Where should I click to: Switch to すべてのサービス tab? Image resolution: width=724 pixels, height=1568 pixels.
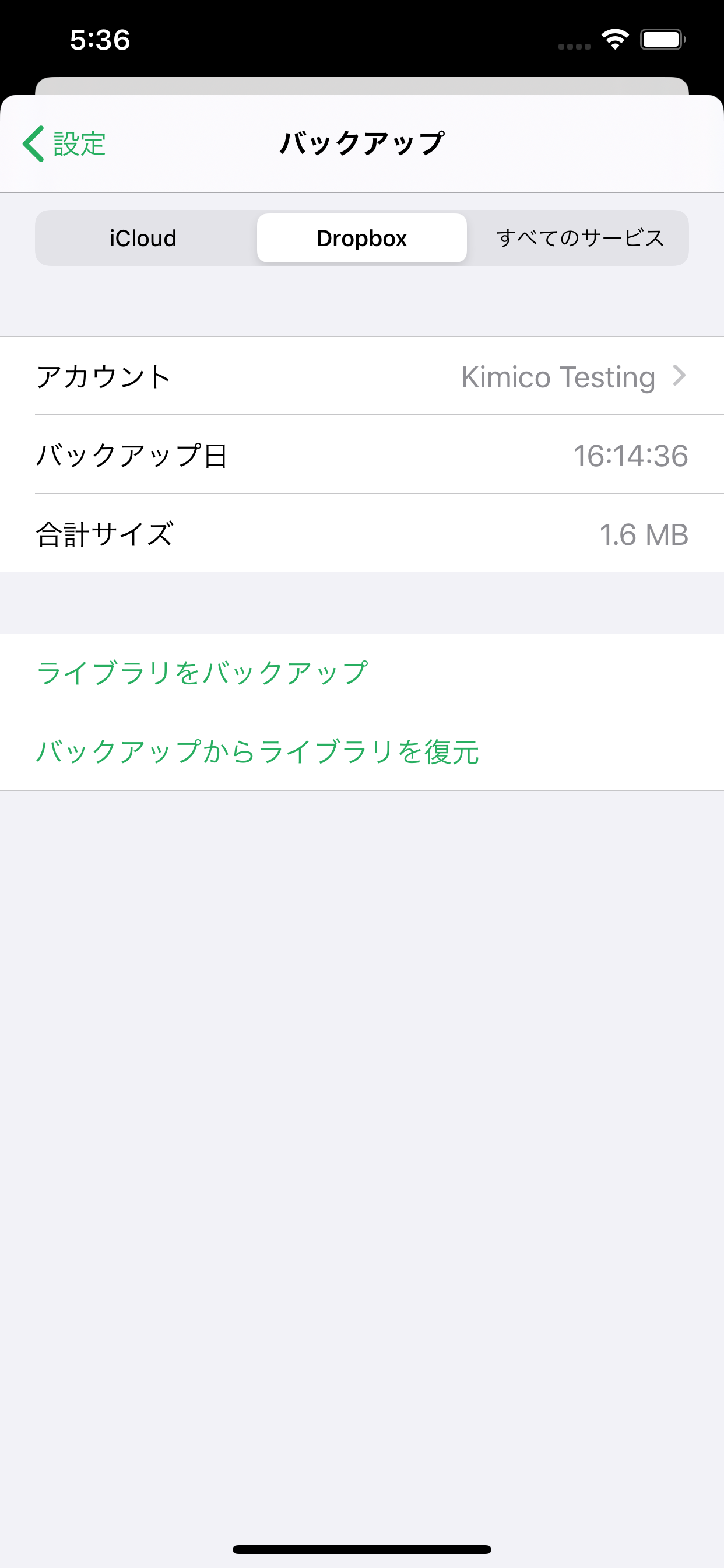tap(579, 238)
